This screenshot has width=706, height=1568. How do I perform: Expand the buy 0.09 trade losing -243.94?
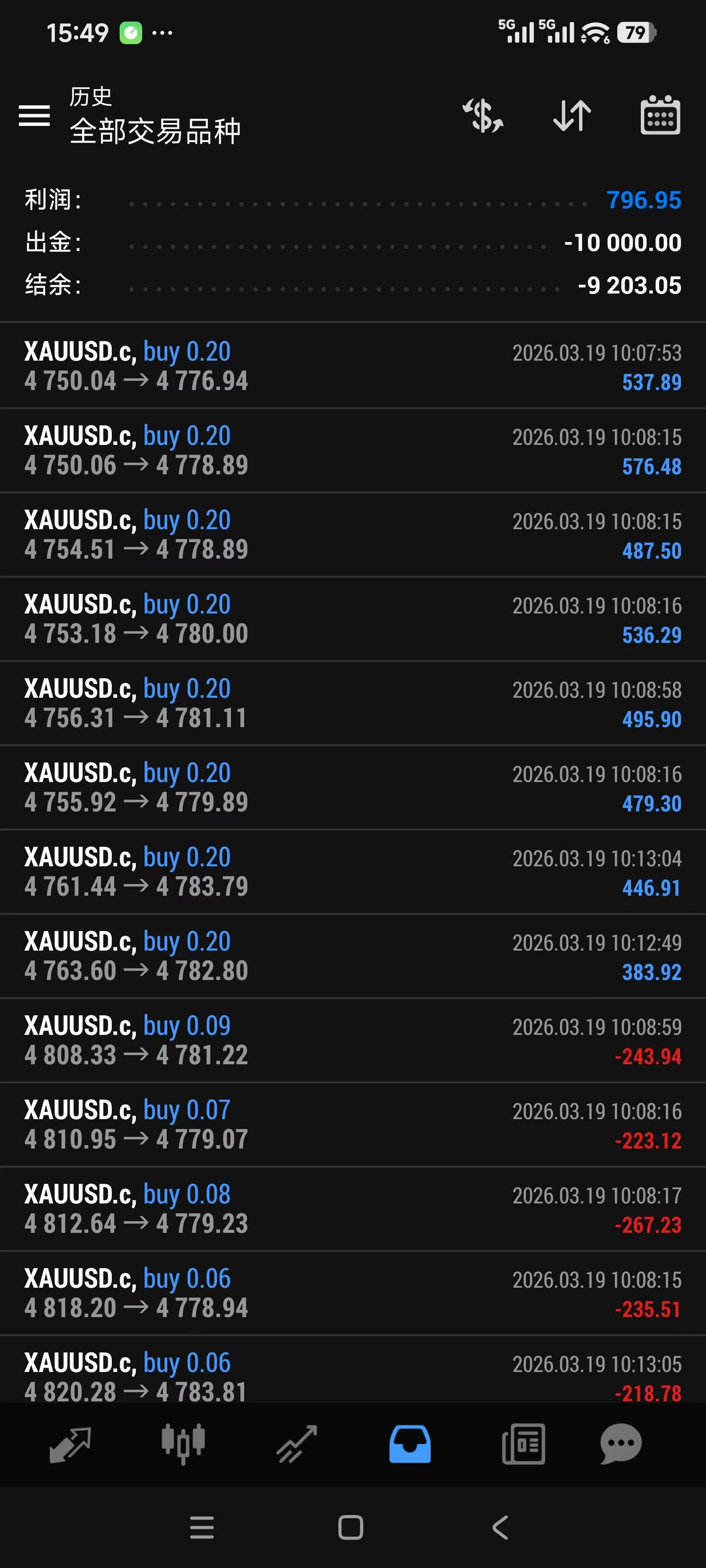[x=353, y=1040]
